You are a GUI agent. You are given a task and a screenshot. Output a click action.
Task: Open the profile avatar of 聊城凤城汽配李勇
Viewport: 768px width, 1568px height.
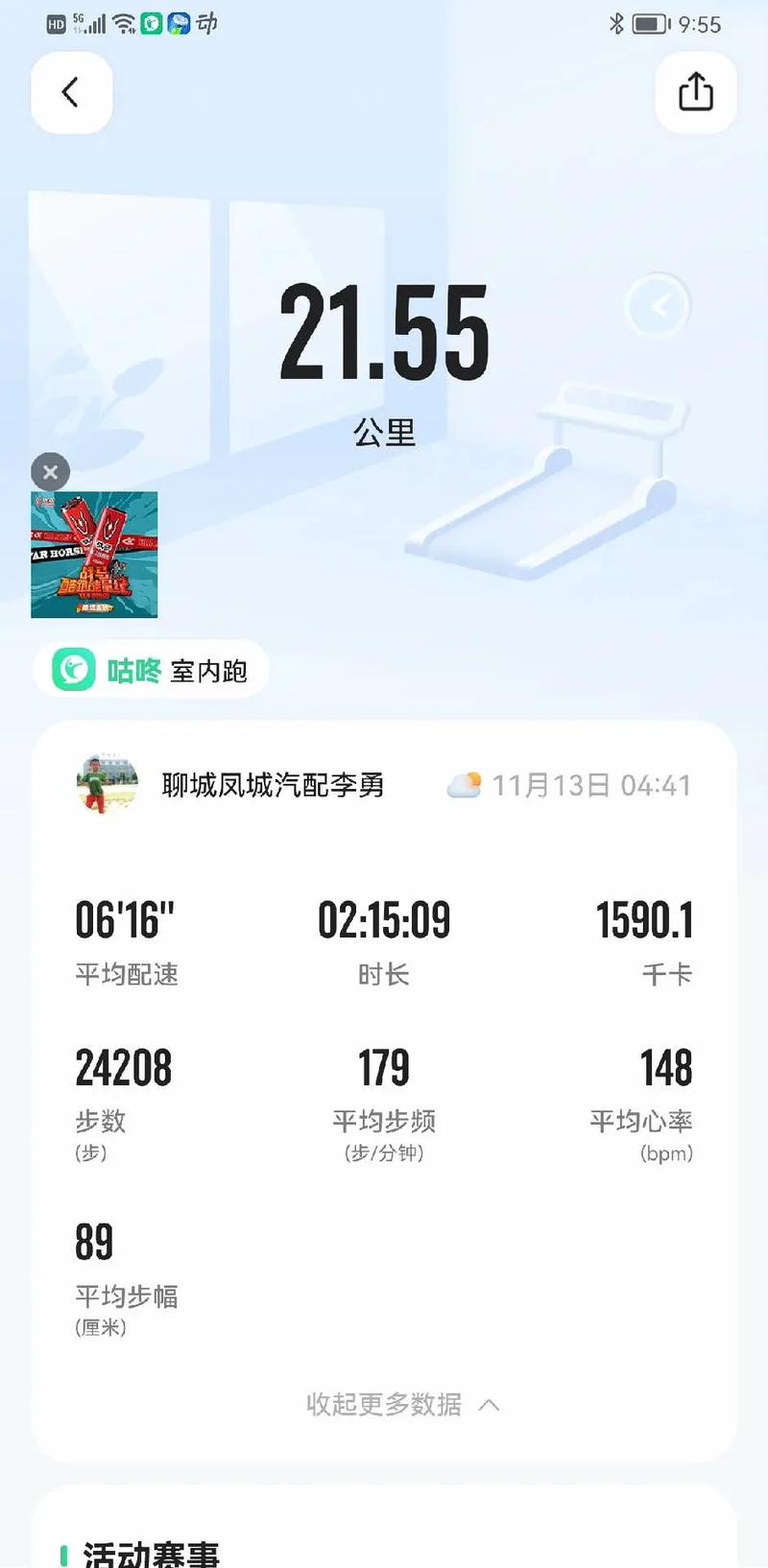tap(108, 784)
